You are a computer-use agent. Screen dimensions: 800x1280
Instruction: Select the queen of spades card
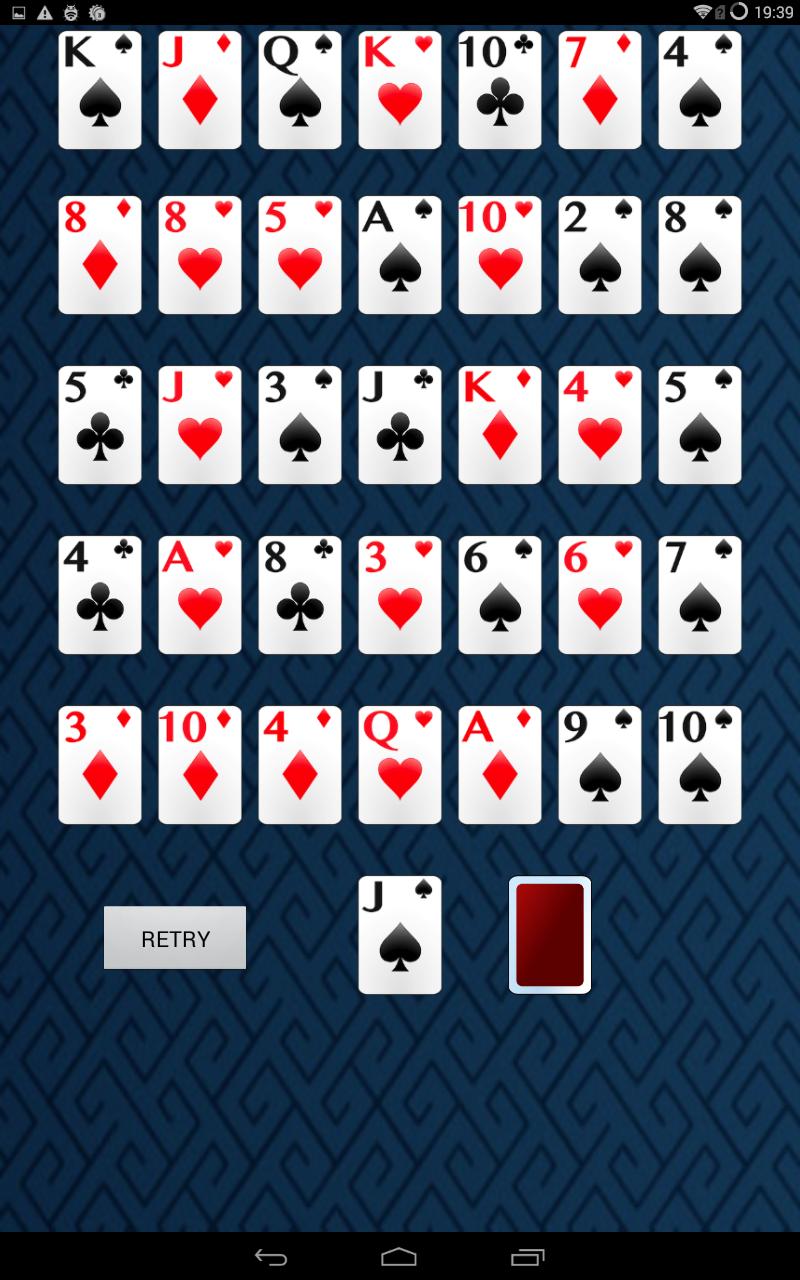tap(300, 90)
